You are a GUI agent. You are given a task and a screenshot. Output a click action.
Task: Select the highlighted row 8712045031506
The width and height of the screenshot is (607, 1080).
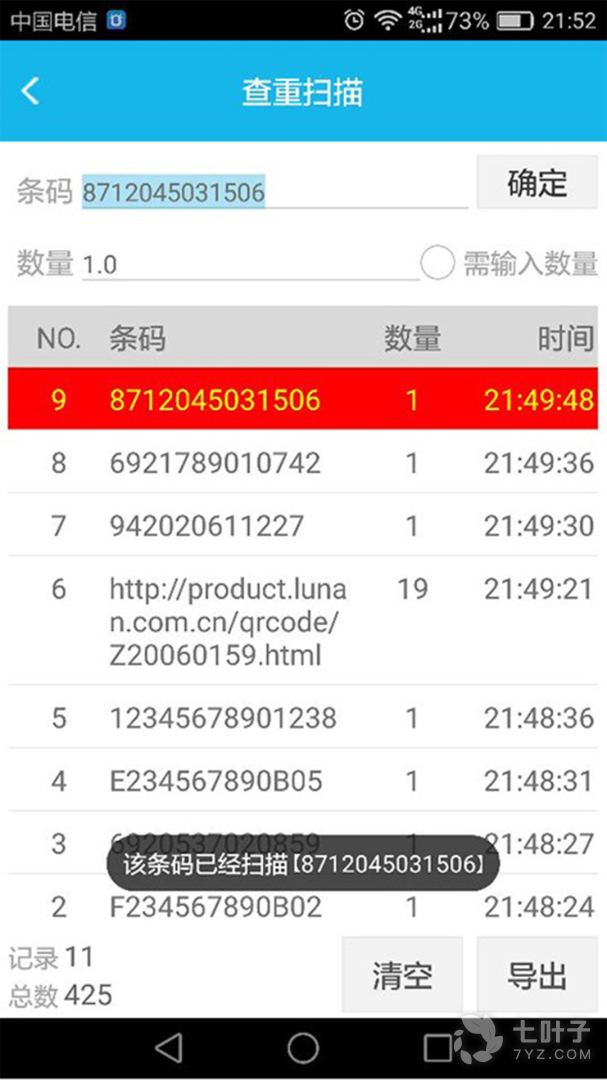pos(302,400)
